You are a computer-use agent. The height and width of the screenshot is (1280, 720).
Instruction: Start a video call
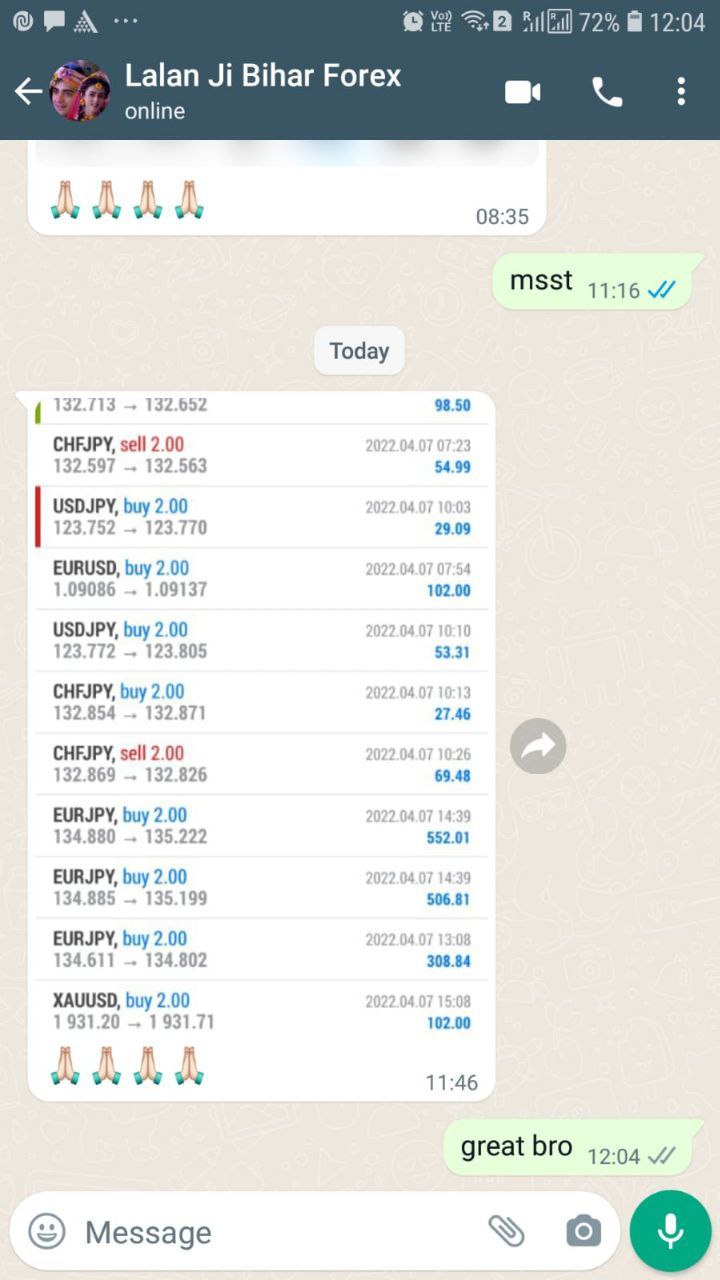coord(522,92)
